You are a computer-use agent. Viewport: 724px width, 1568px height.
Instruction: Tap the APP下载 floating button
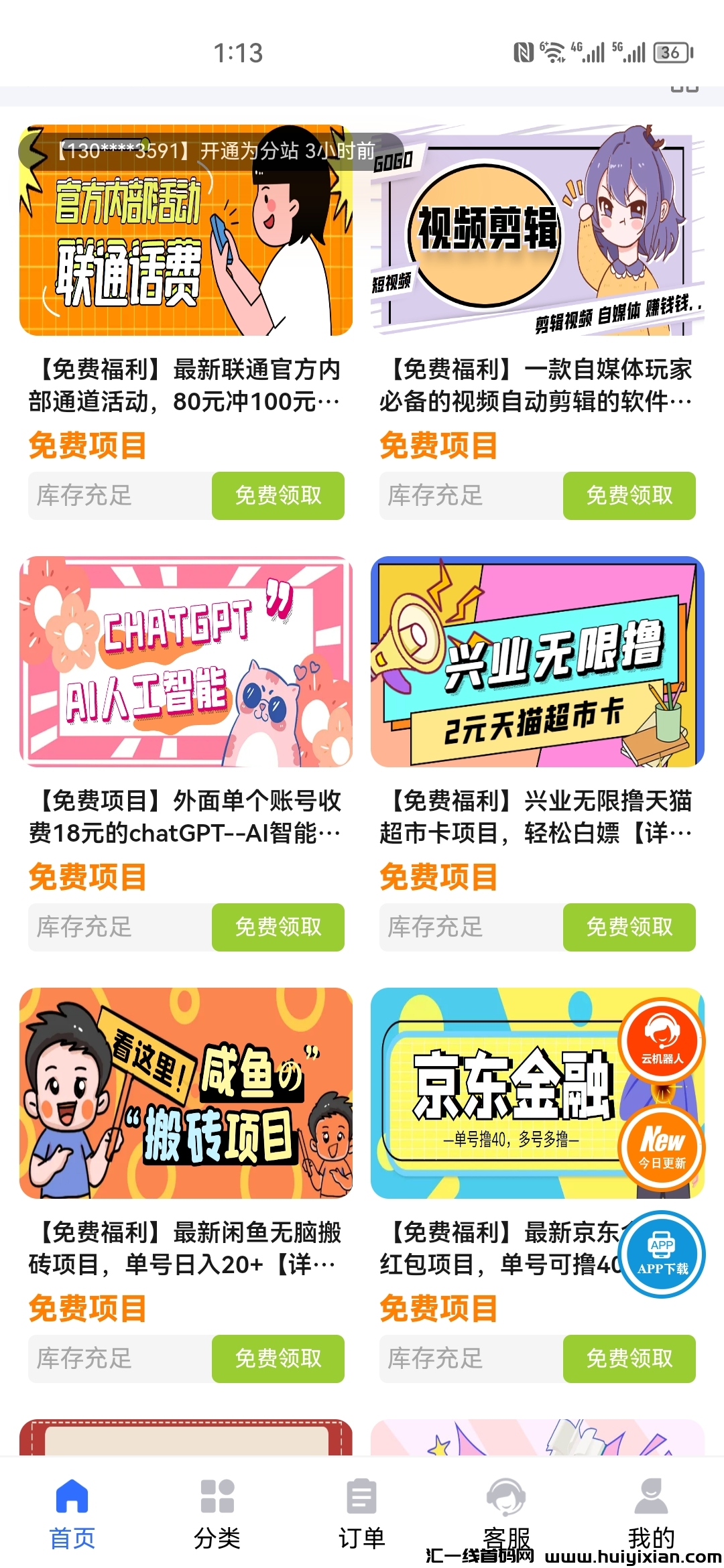662,1254
